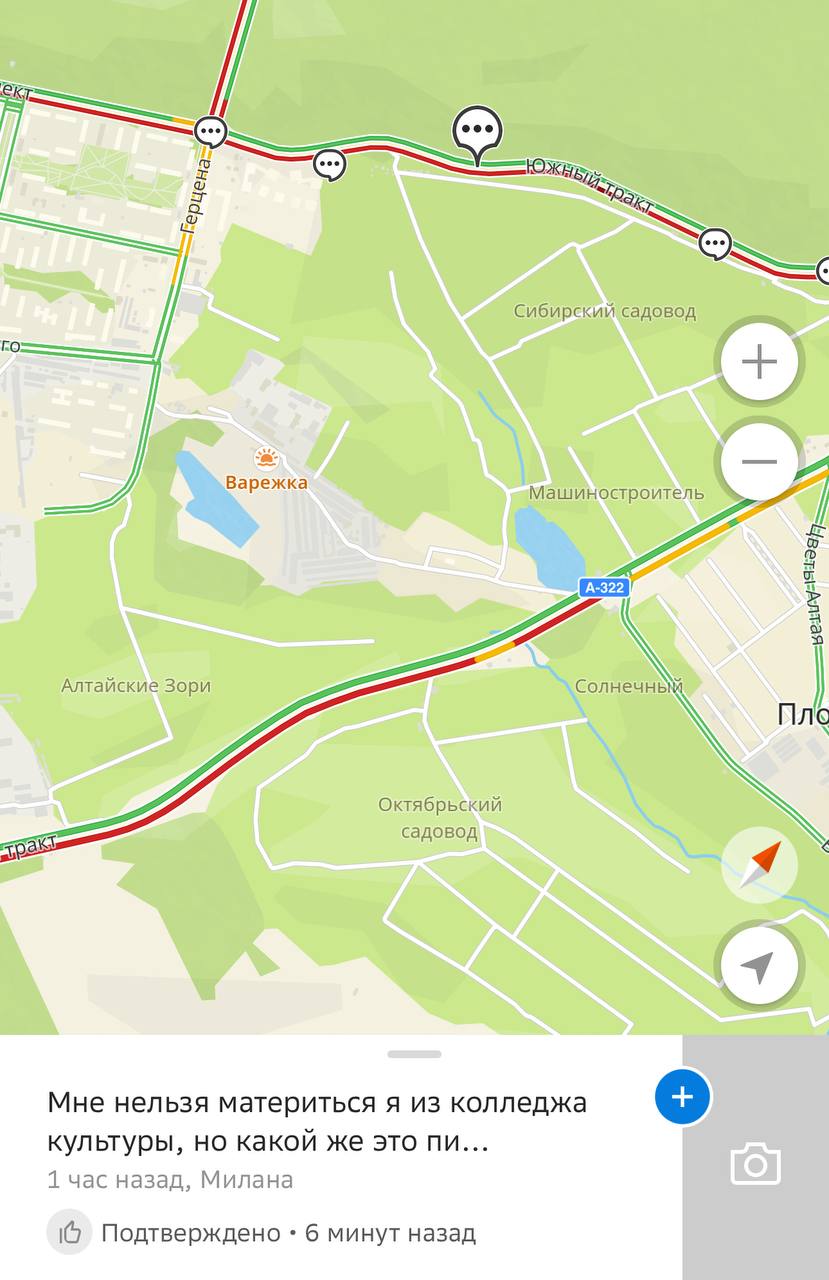Add a new comment with the plus button
829x1280 pixels.
[x=682, y=1097]
